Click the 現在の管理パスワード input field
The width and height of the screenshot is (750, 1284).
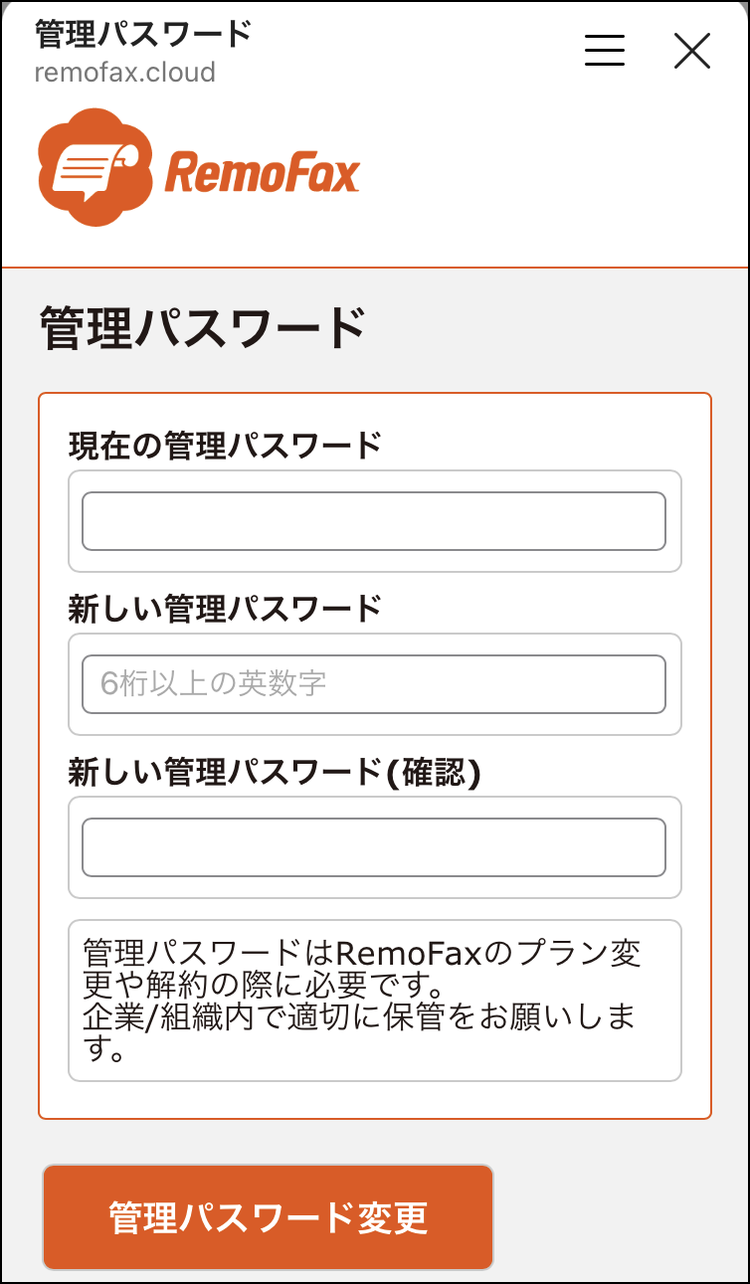[x=375, y=521]
